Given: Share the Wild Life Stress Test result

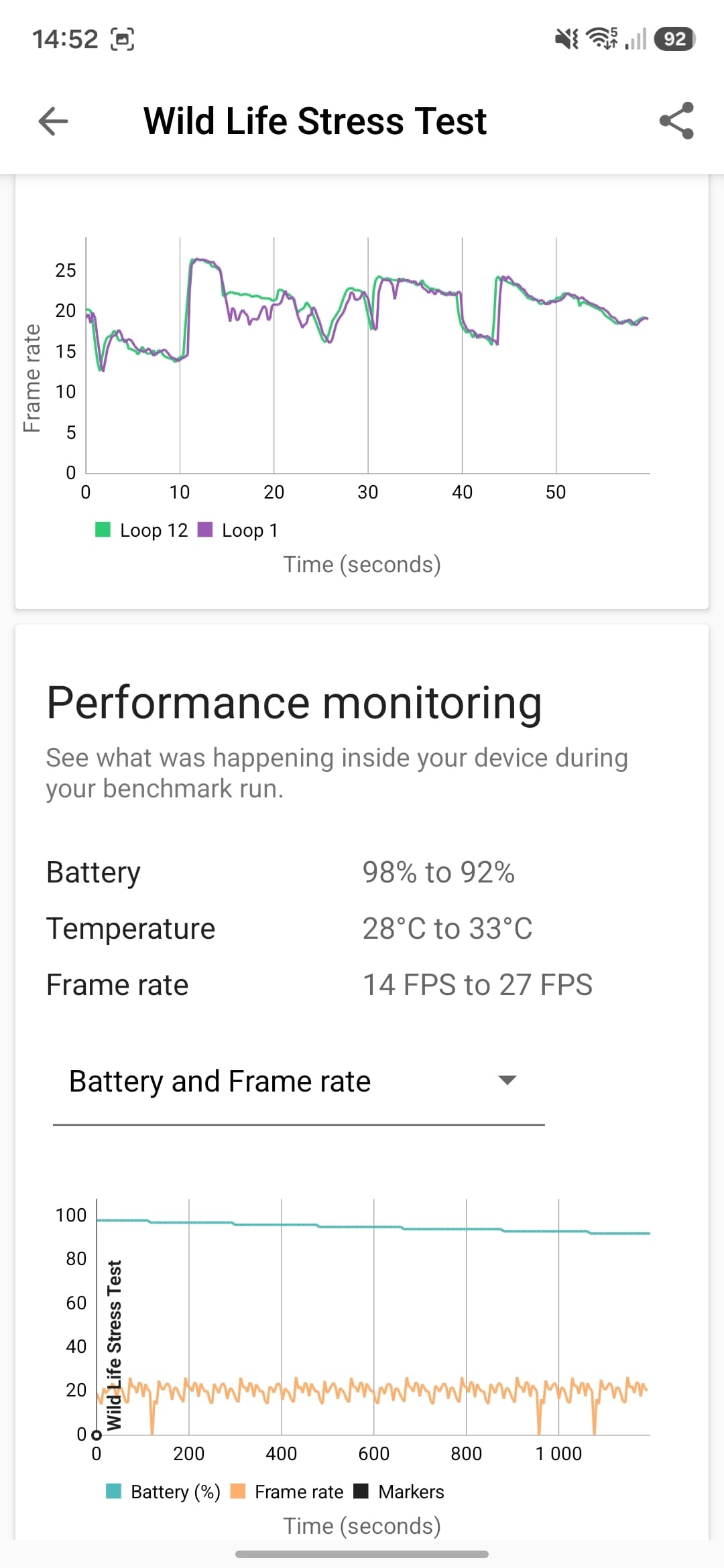Looking at the screenshot, I should pos(676,121).
